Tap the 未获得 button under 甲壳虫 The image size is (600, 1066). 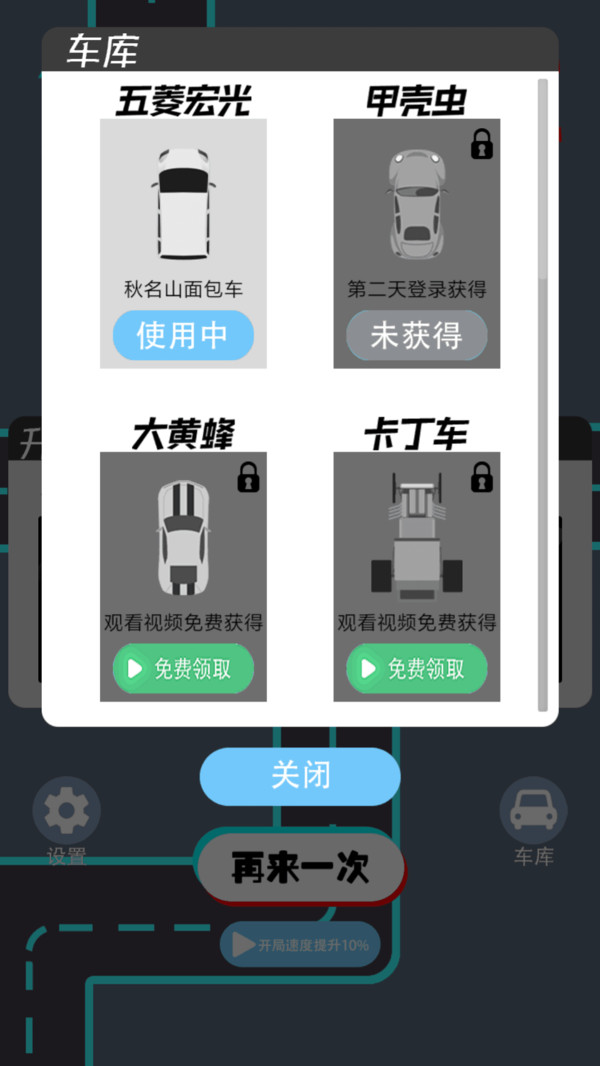coord(417,335)
